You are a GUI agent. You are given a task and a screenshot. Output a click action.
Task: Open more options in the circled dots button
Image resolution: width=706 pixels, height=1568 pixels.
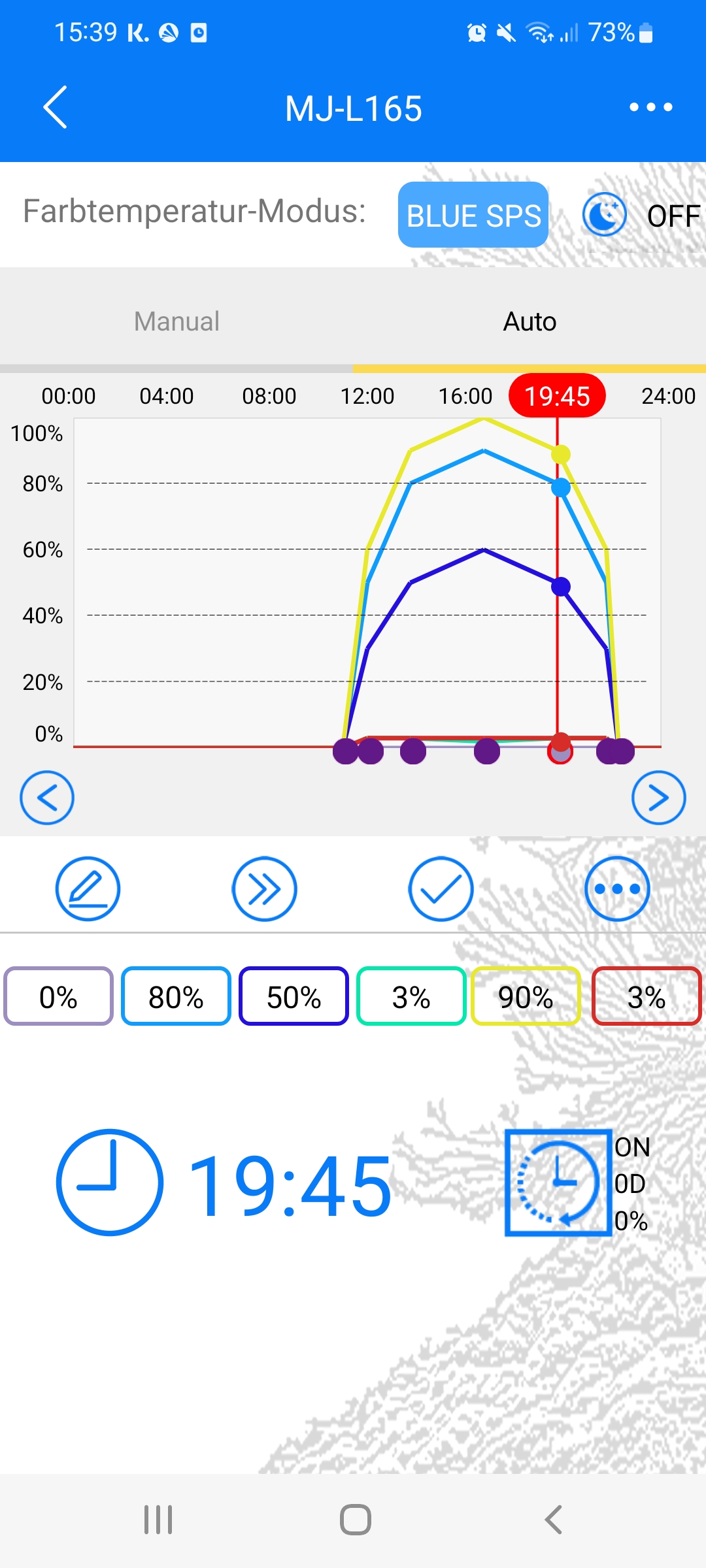(617, 889)
